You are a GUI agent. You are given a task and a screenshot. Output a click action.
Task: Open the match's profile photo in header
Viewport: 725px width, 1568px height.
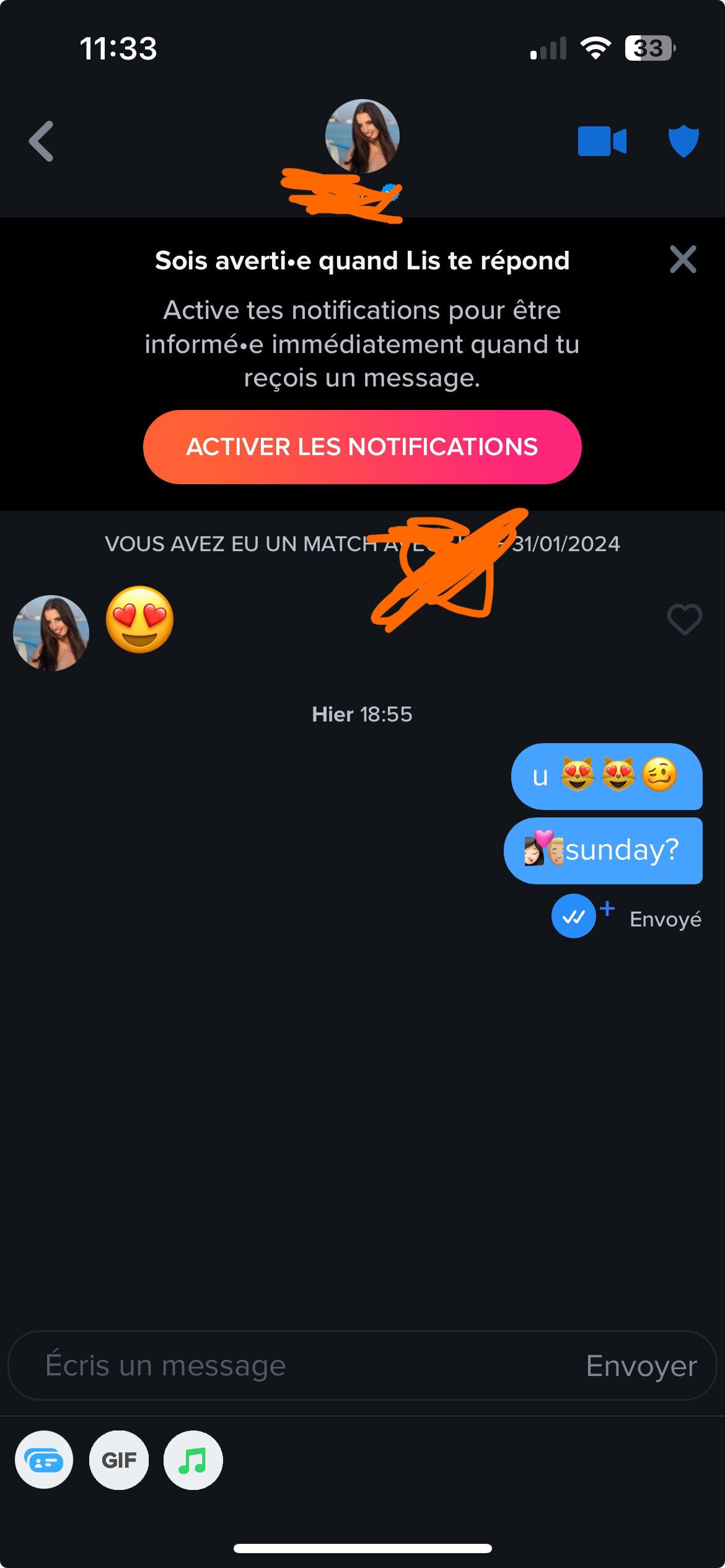(x=362, y=136)
